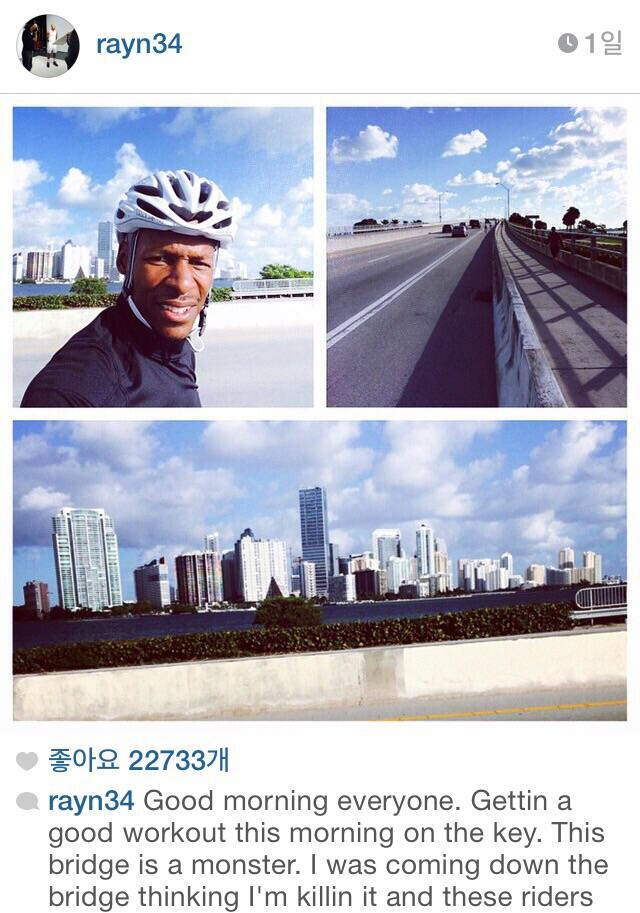640x913 pixels.
Task: Open rayn34's profile picture
Action: click(x=48, y=46)
